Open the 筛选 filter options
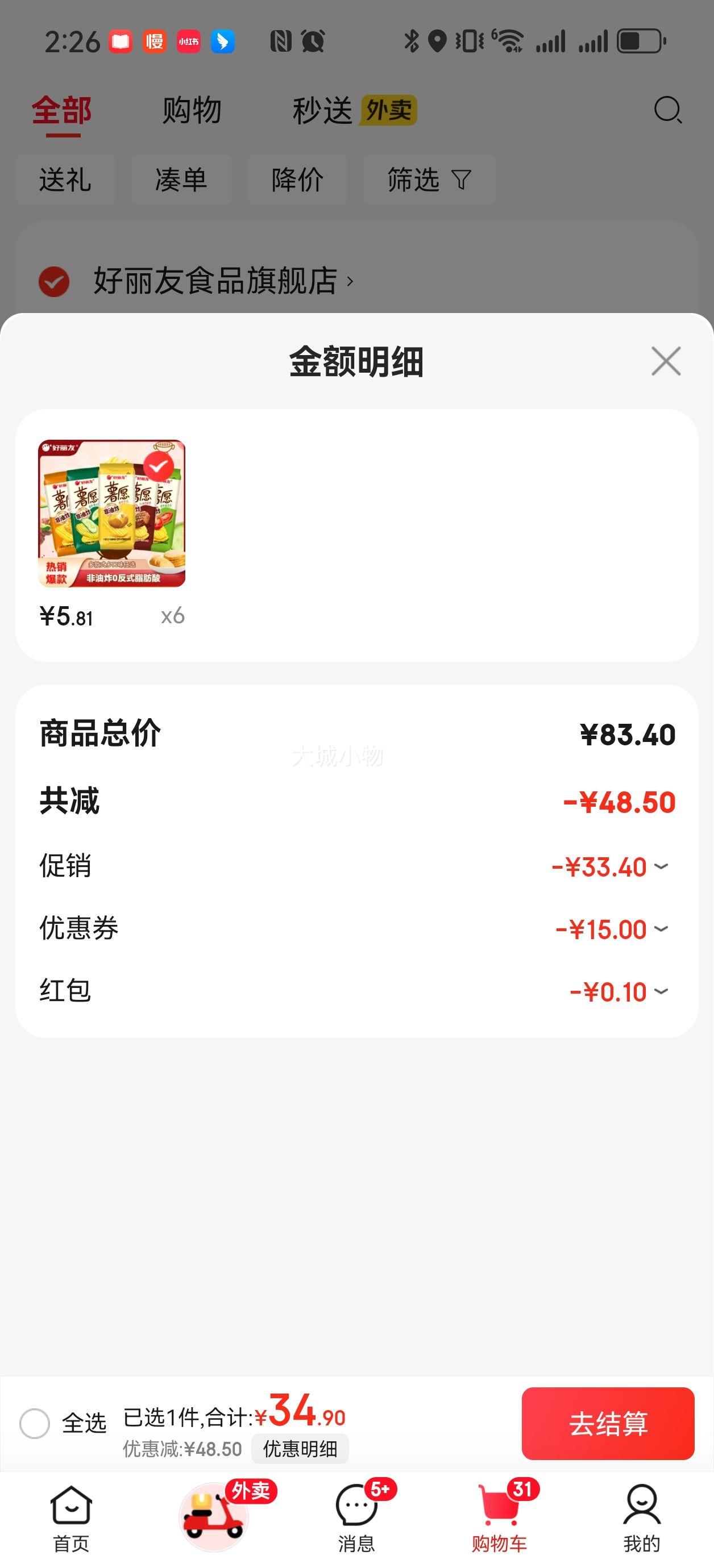The image size is (714, 1568). point(426,180)
